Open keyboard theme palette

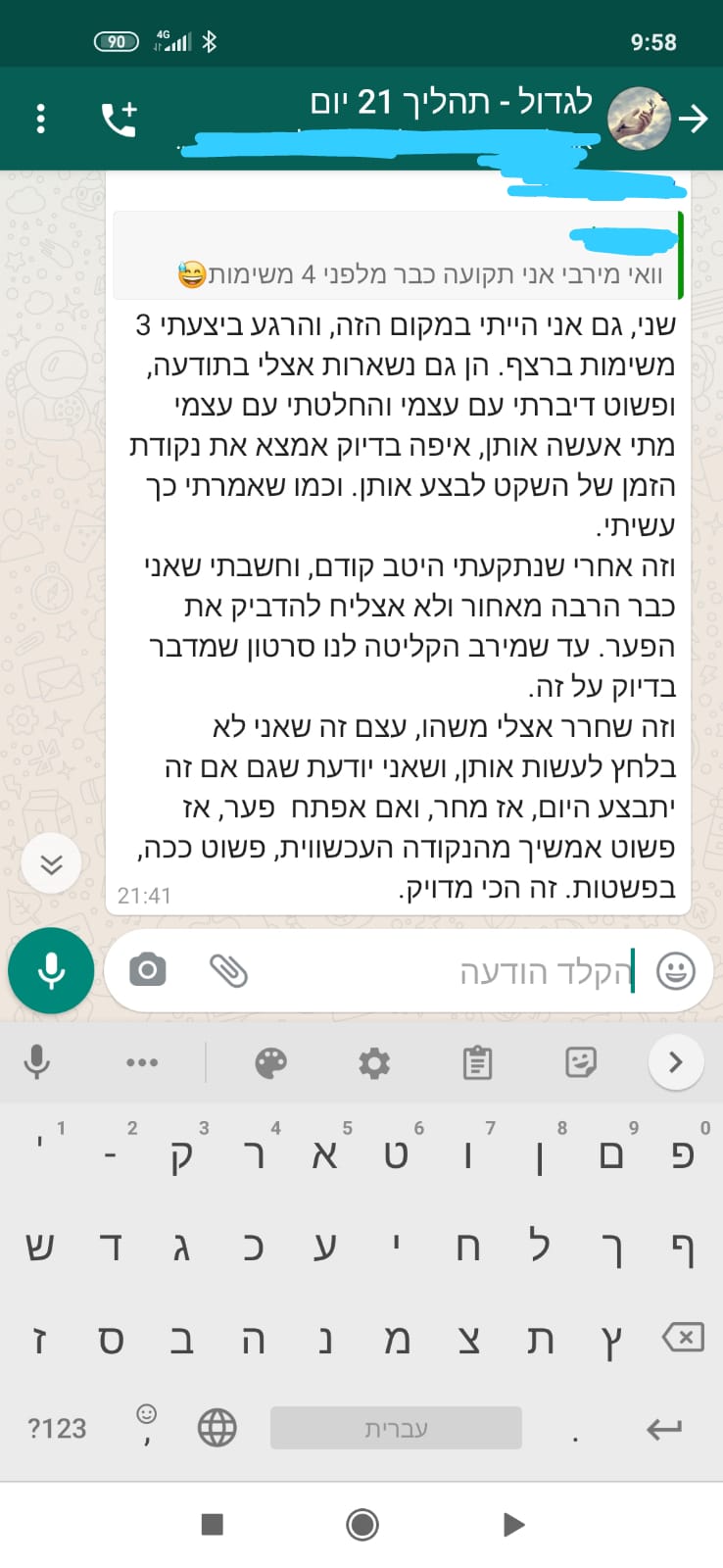point(270,1063)
